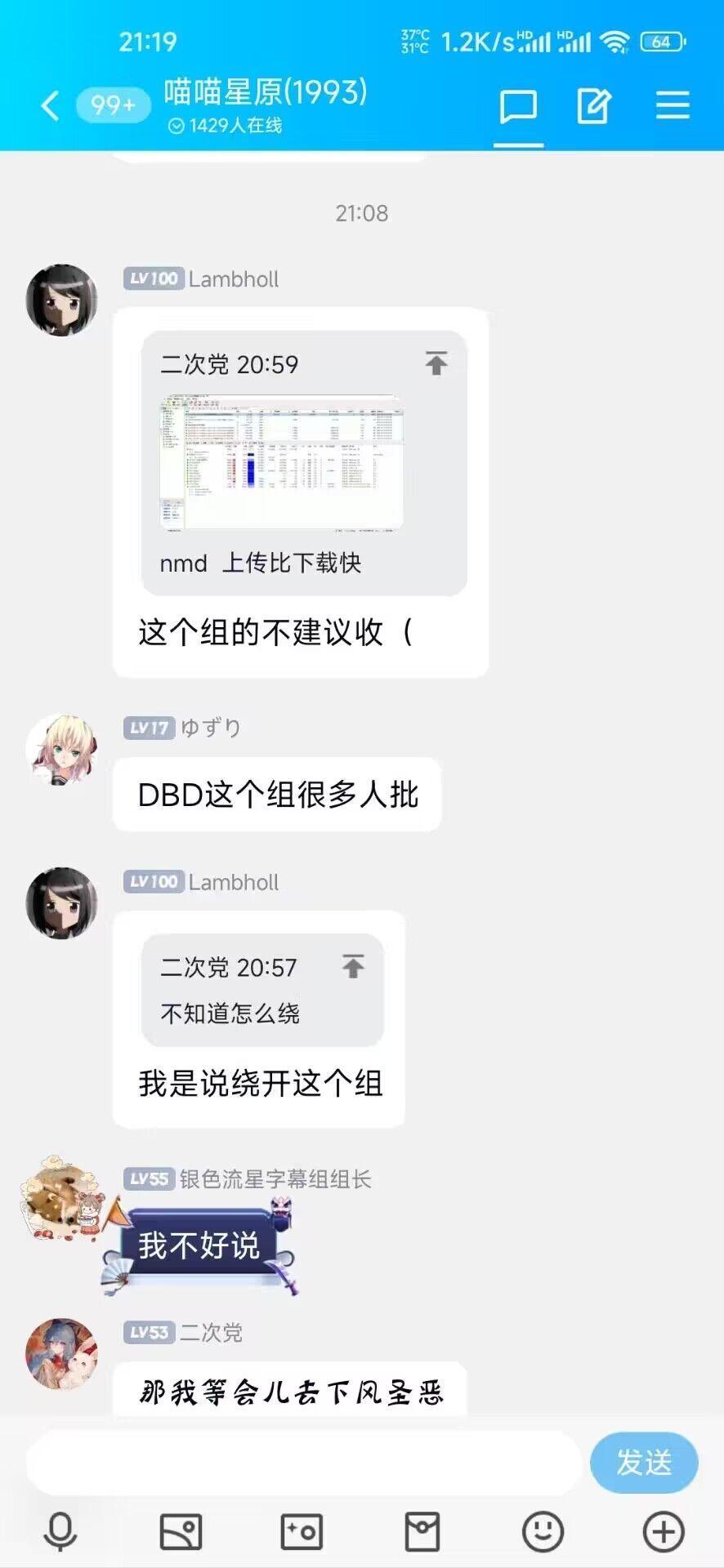Open more attachment options plus
724x1568 pixels.
[x=664, y=1531]
